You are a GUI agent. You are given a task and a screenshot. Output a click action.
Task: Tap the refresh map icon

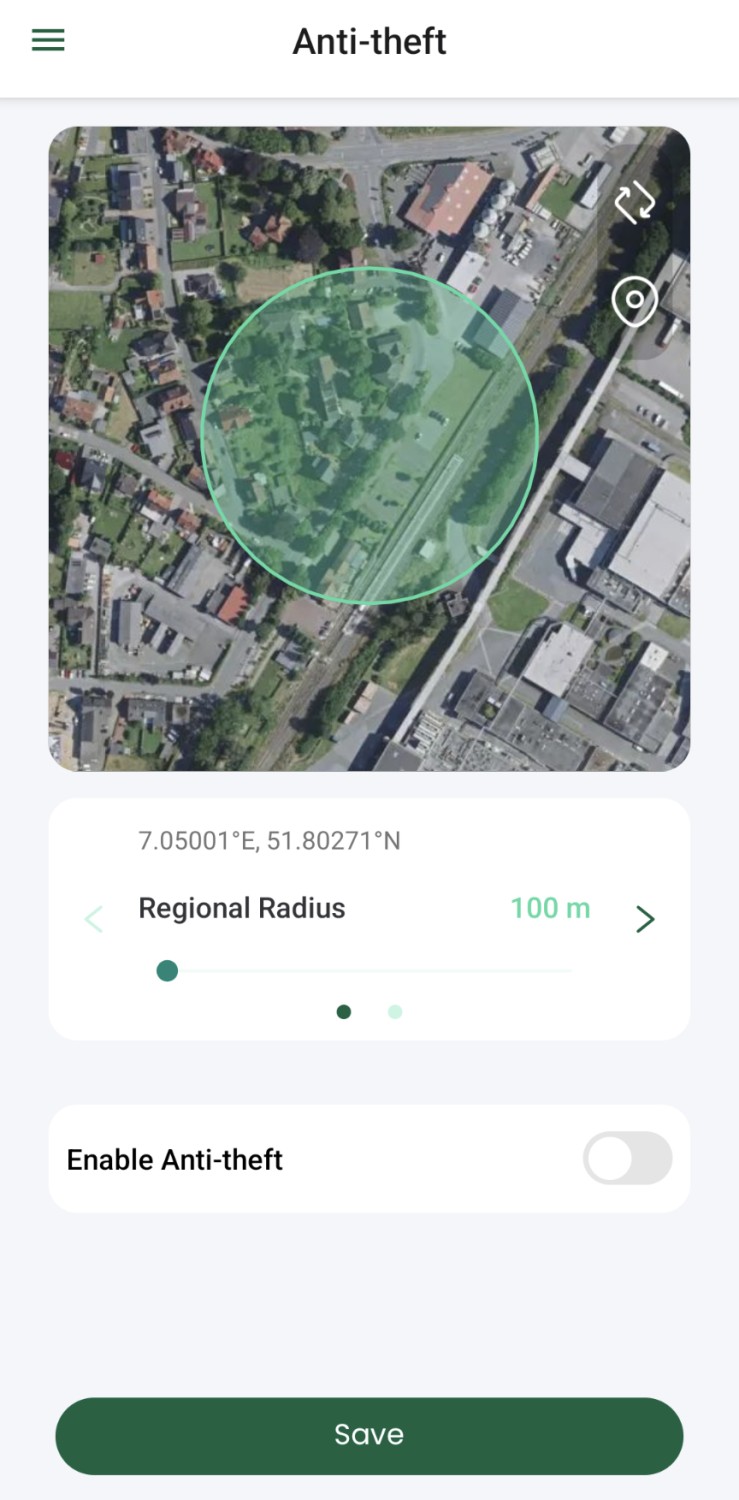click(x=635, y=201)
